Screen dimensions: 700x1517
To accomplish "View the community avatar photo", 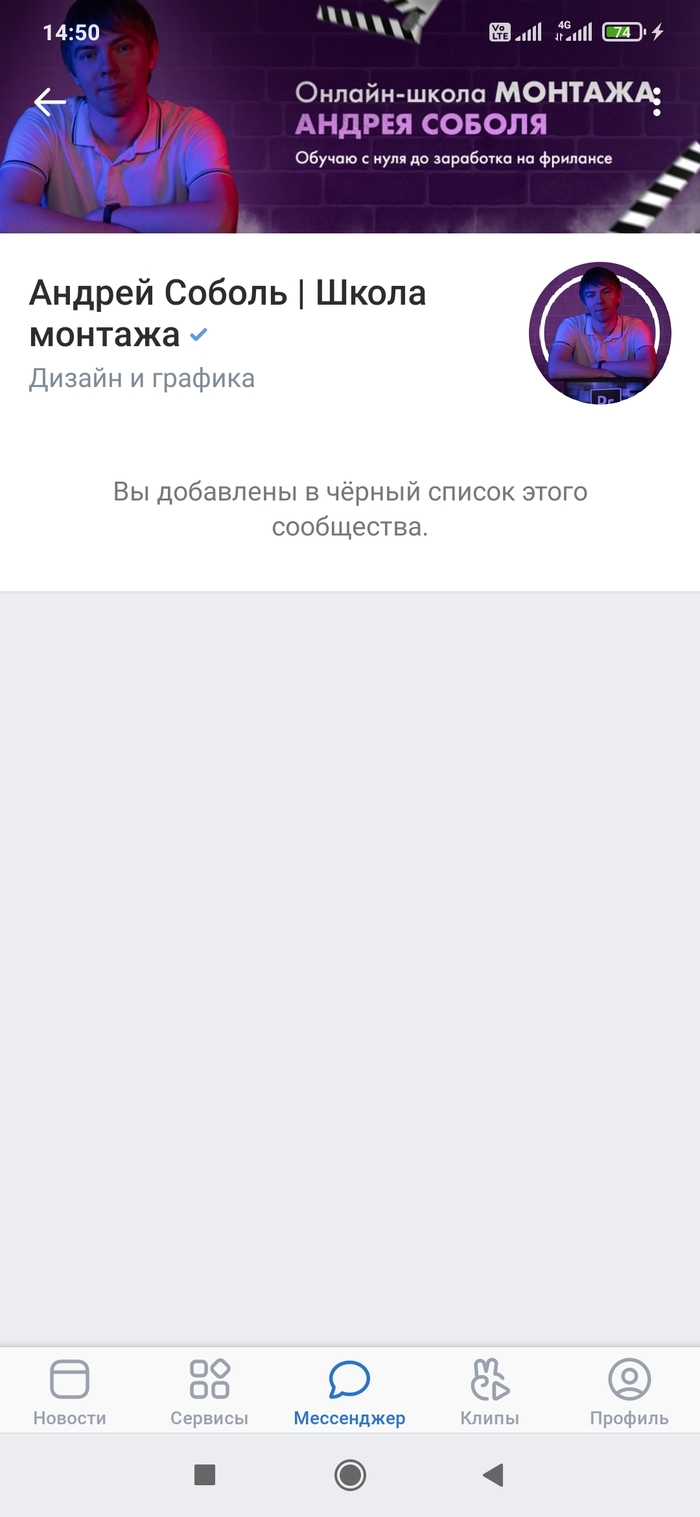I will click(599, 334).
